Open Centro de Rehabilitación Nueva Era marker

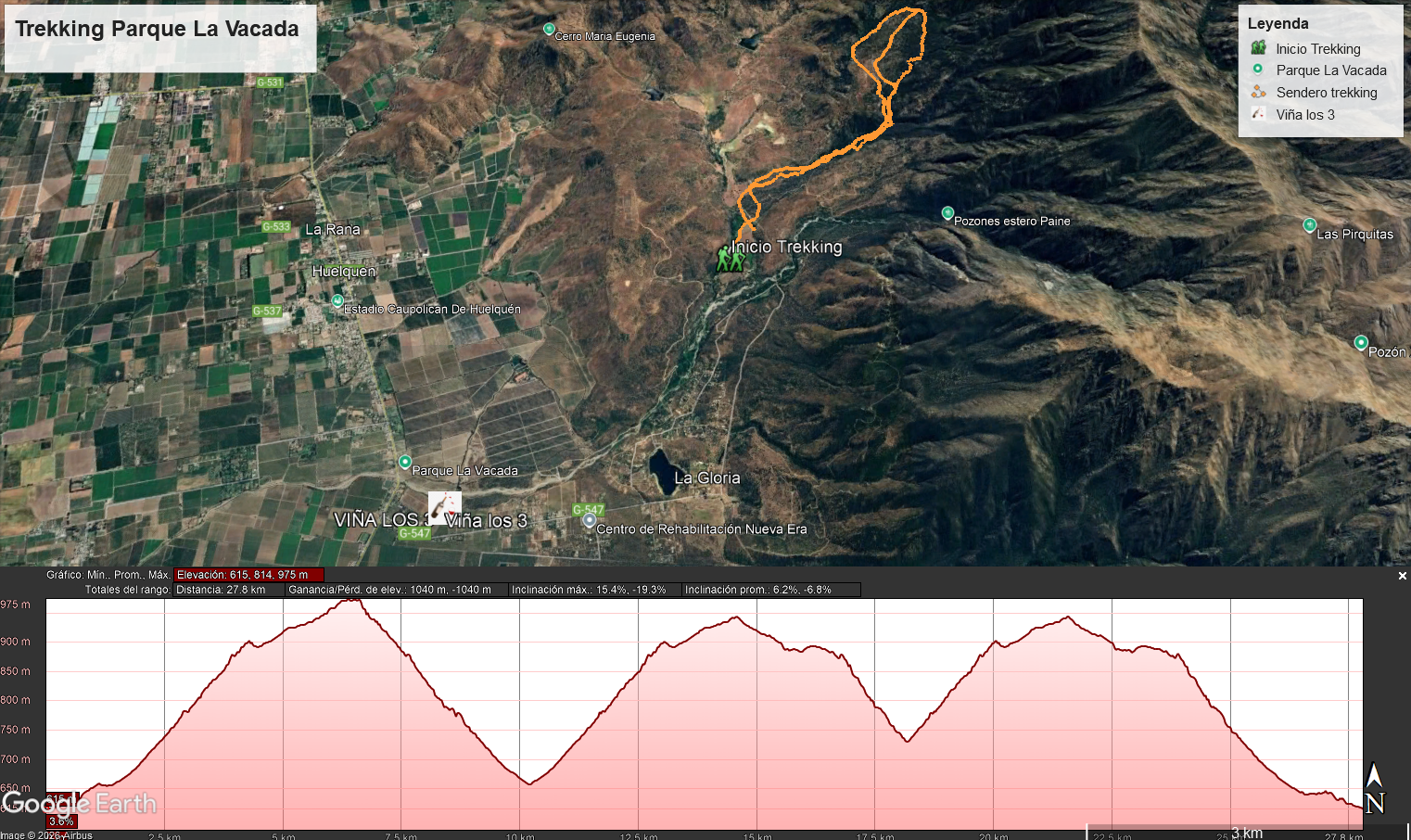589,521
